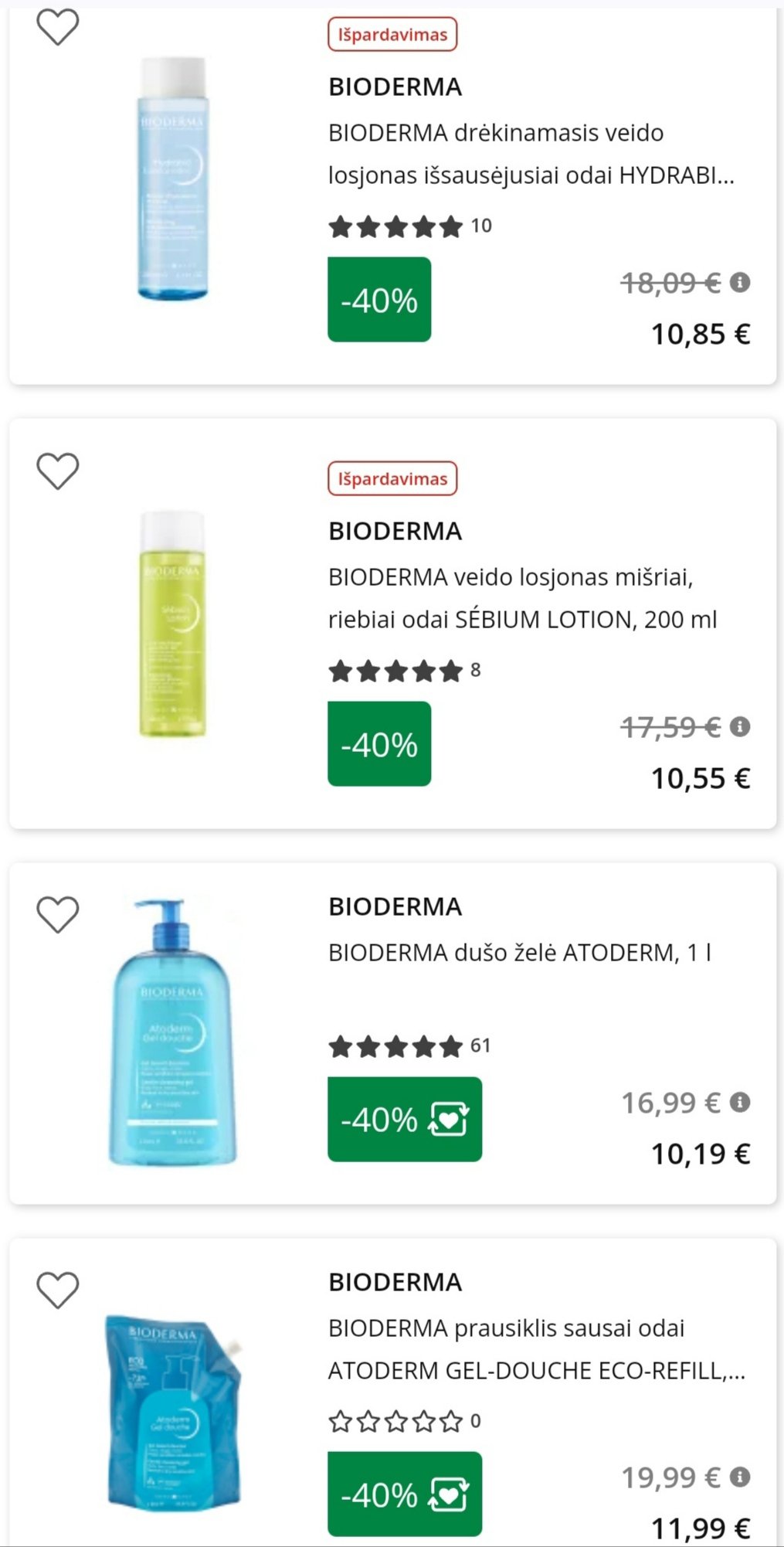This screenshot has height=1547, width=784.
Task: Favorite the ATODERM shower gel 1 l
Action: pos(58,915)
